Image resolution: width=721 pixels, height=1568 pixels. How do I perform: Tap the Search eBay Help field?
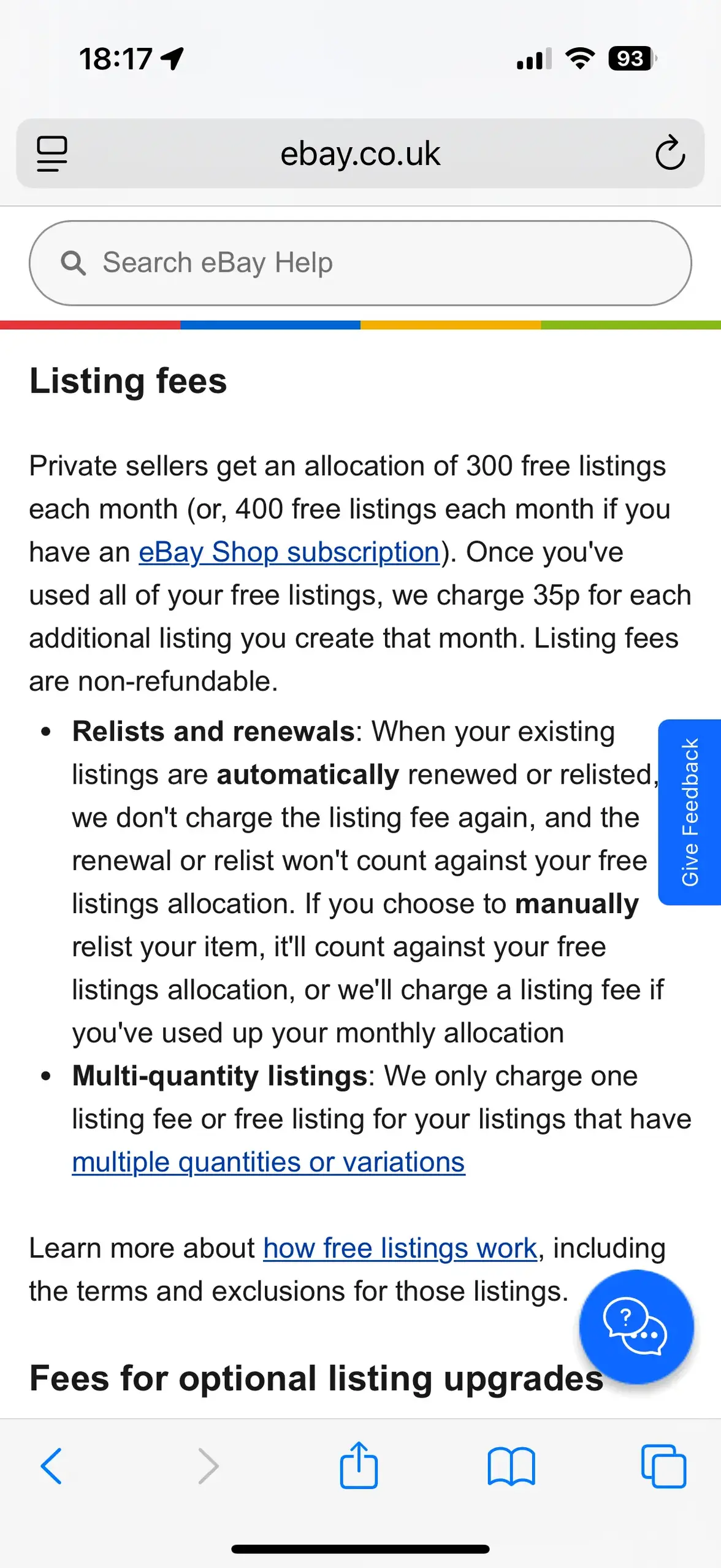(360, 263)
